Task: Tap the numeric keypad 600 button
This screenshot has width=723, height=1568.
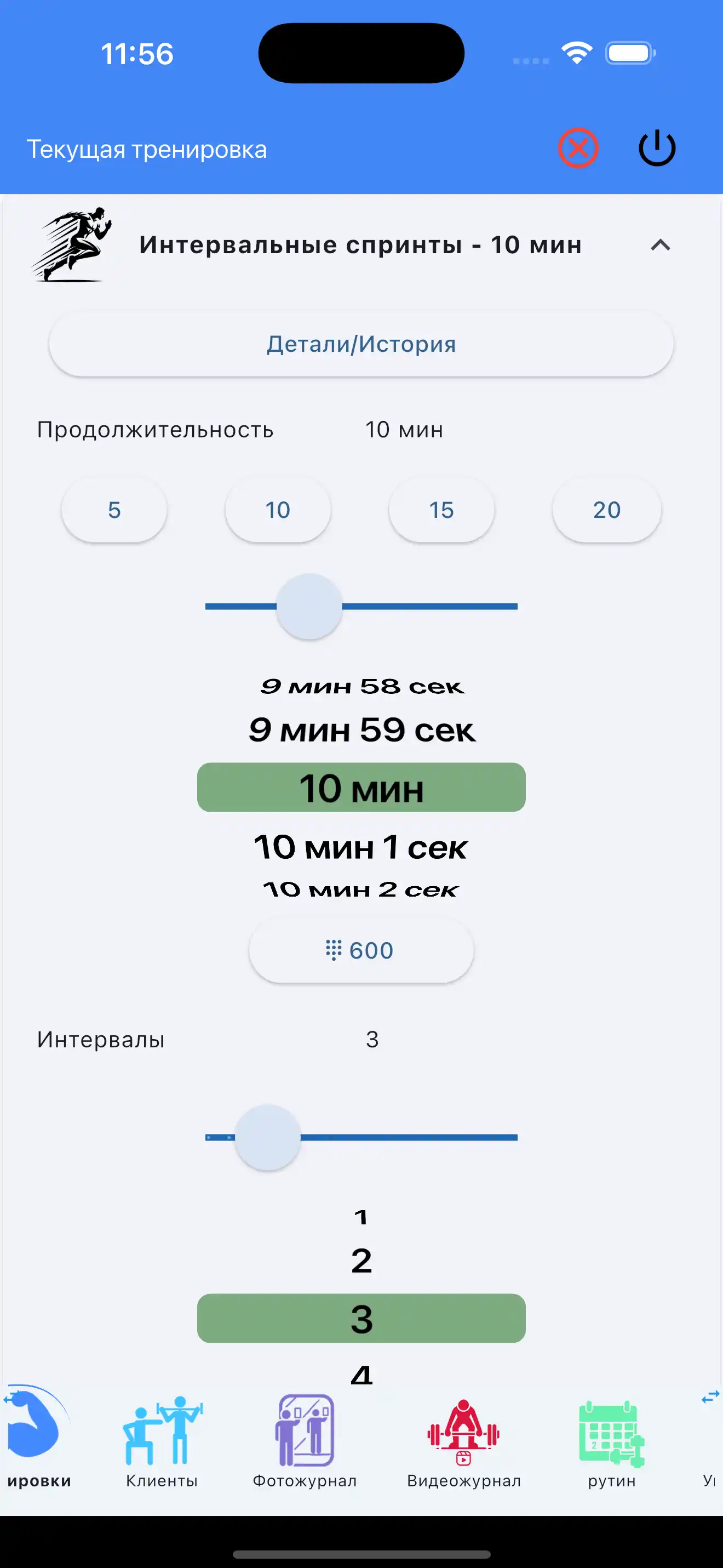Action: [x=361, y=950]
